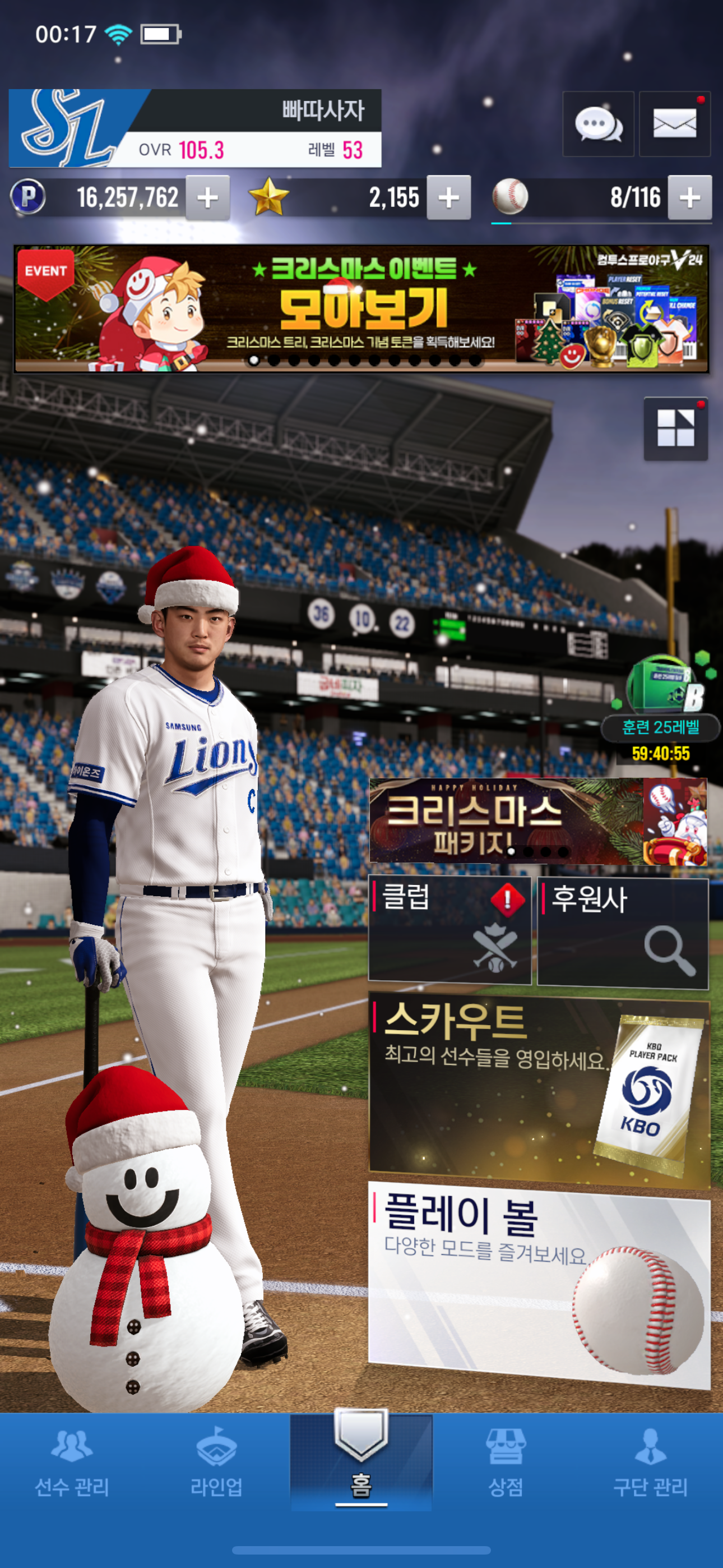Open the 크리스마스 패키지 banner
Screen dimensions: 723x1568
538,820
